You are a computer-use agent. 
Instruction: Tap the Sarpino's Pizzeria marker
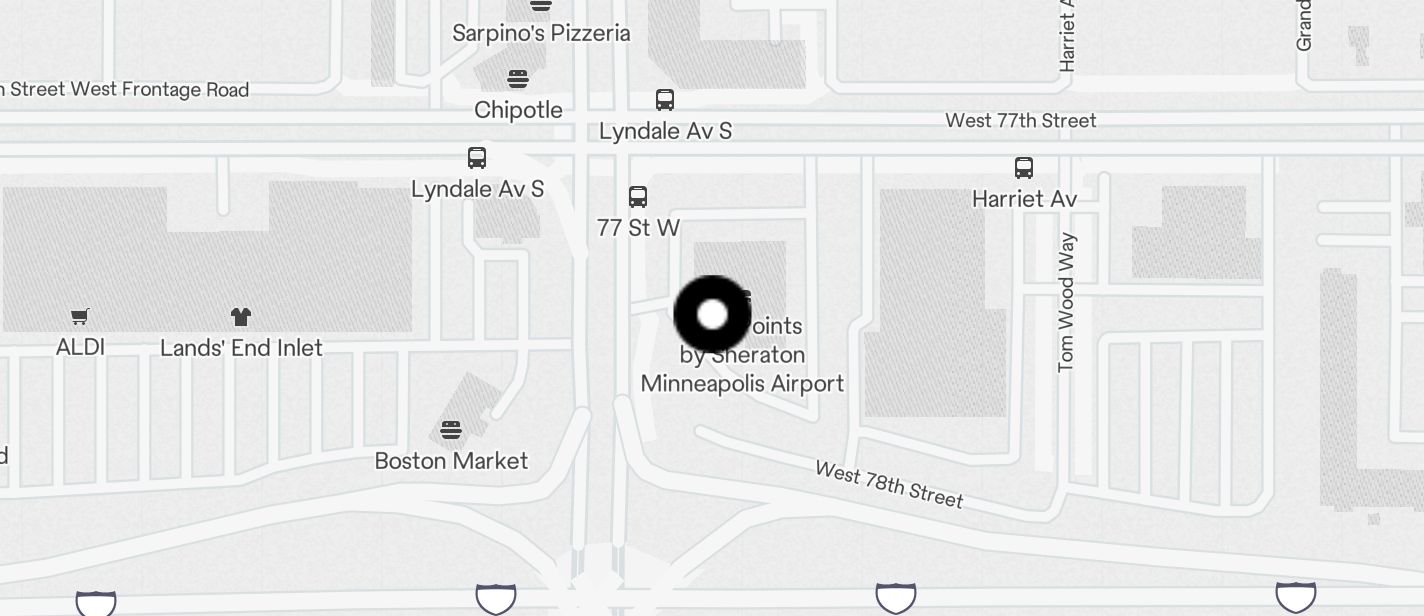point(541,6)
